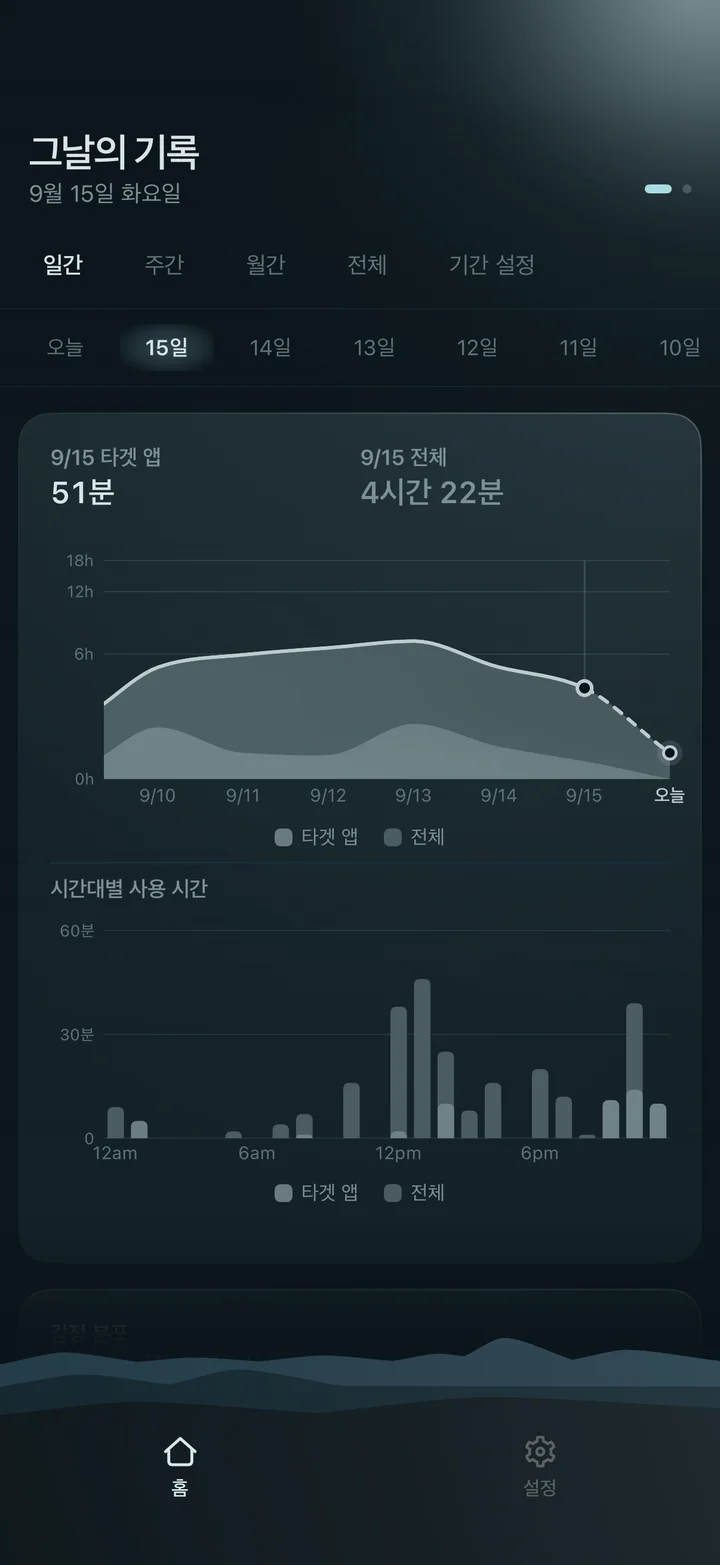Tap the second page indicator dot
This screenshot has width=720, height=1565.
(x=687, y=188)
